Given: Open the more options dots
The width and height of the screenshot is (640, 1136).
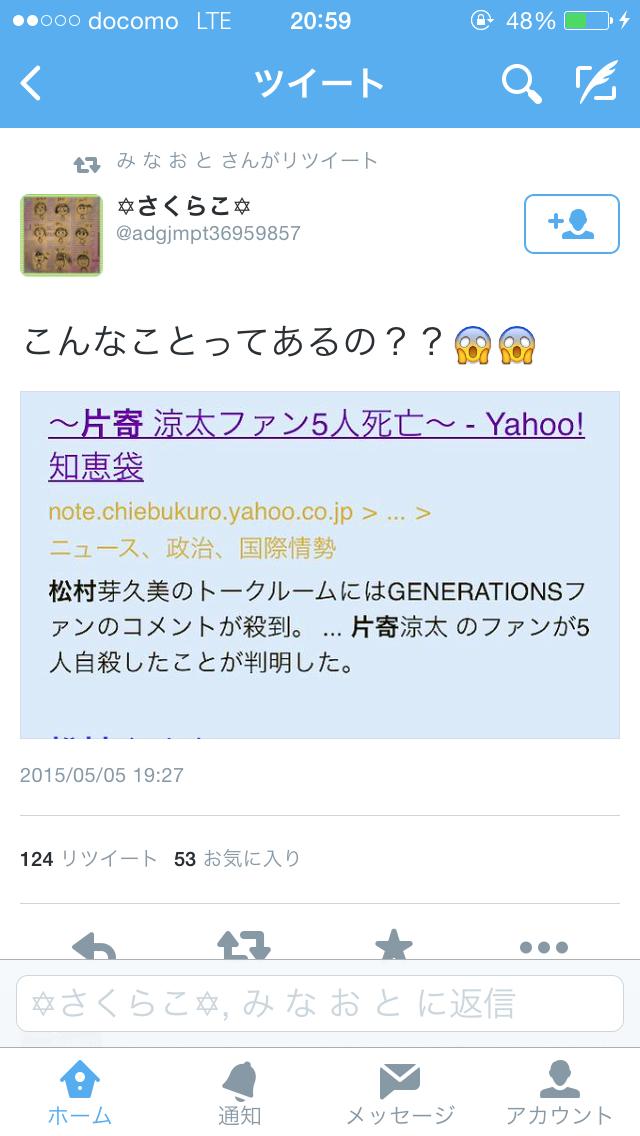Looking at the screenshot, I should (544, 946).
